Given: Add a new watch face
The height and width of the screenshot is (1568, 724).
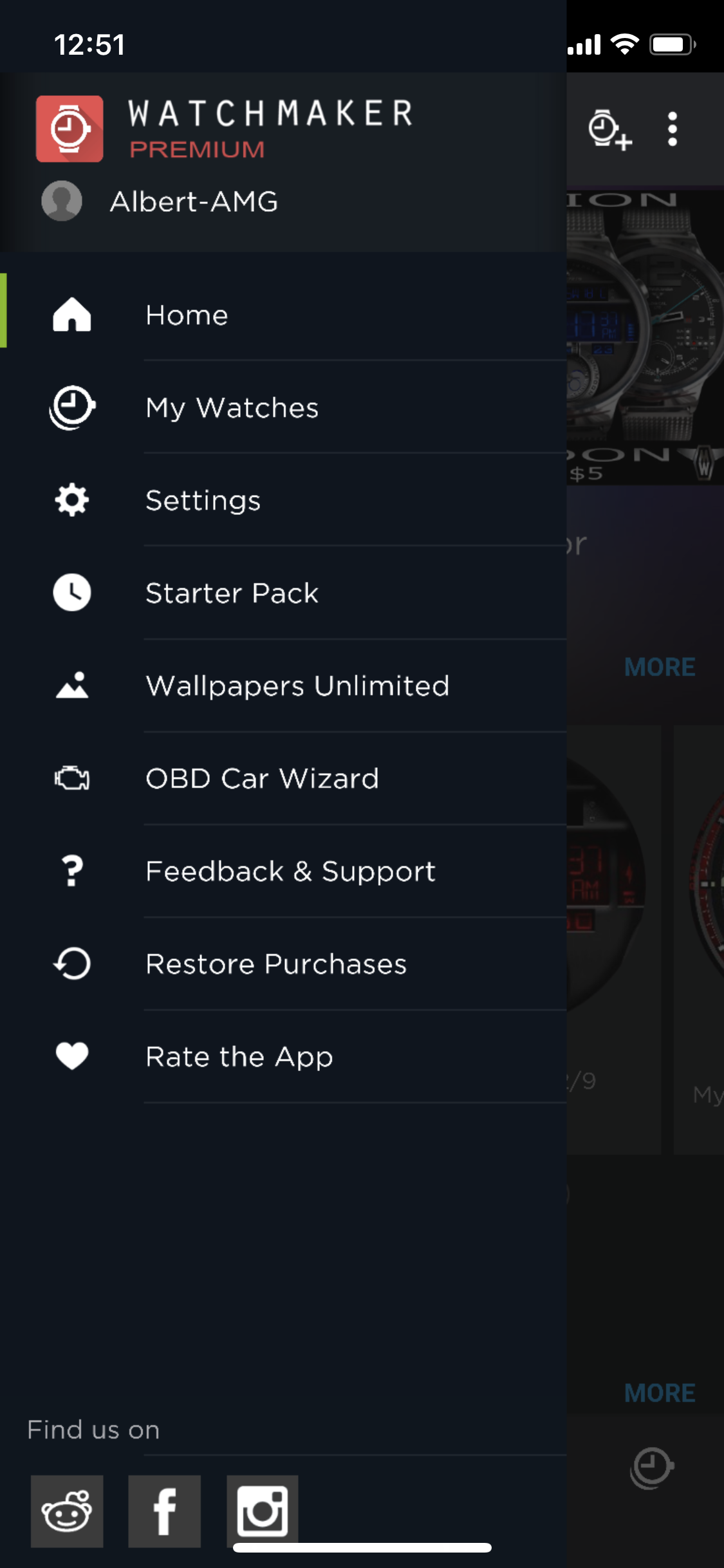Looking at the screenshot, I should [x=609, y=129].
